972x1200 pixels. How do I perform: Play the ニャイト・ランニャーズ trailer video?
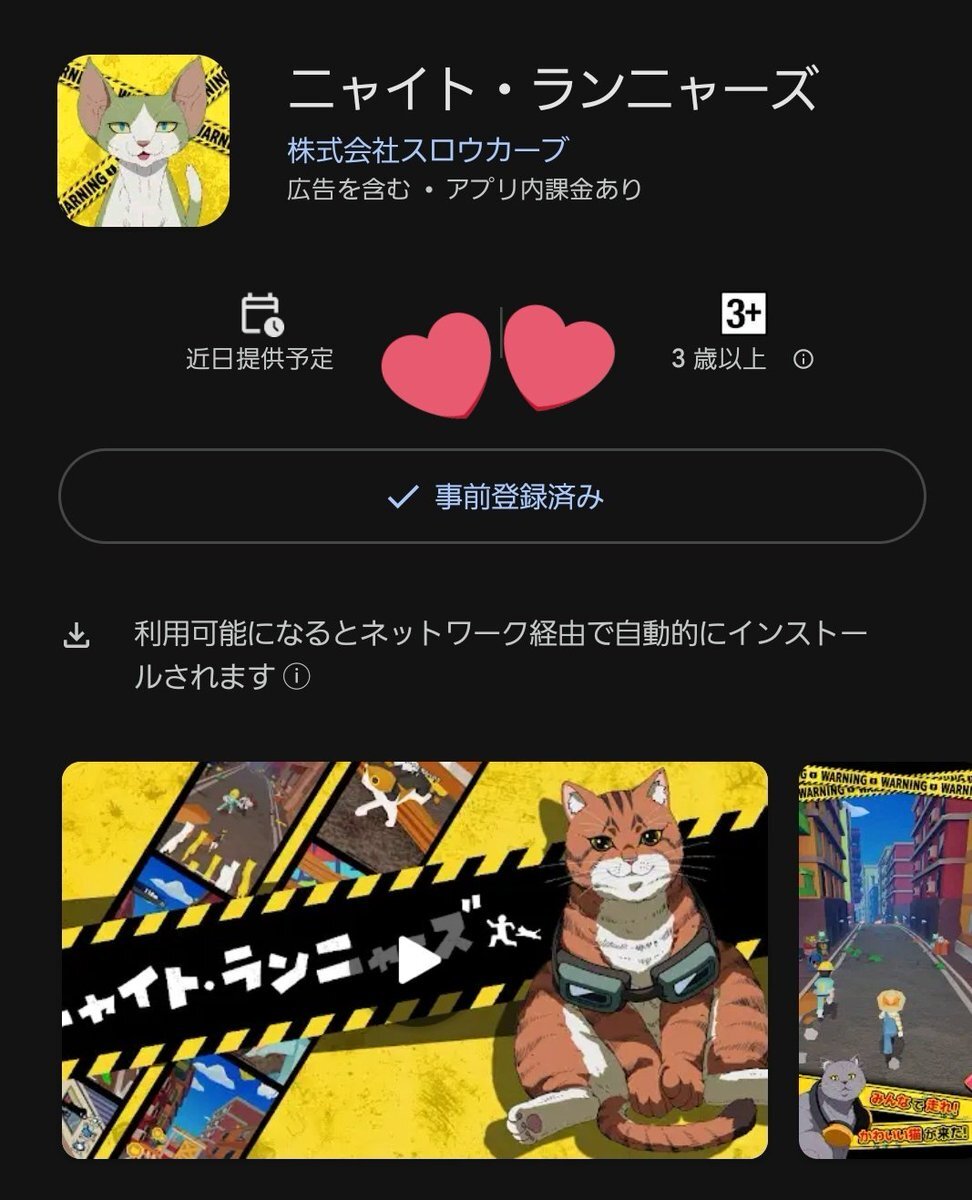(x=419, y=962)
